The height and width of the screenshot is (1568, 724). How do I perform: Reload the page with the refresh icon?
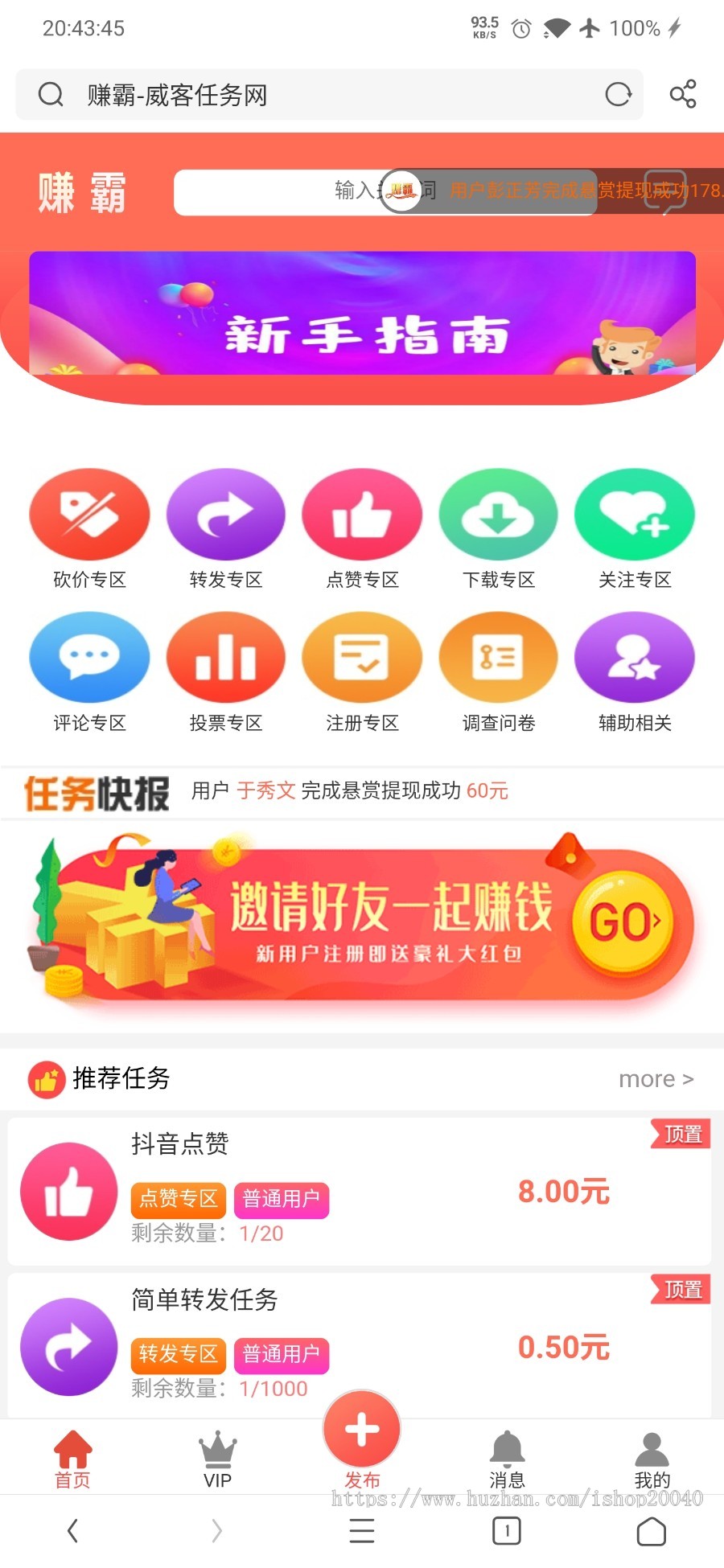618,94
